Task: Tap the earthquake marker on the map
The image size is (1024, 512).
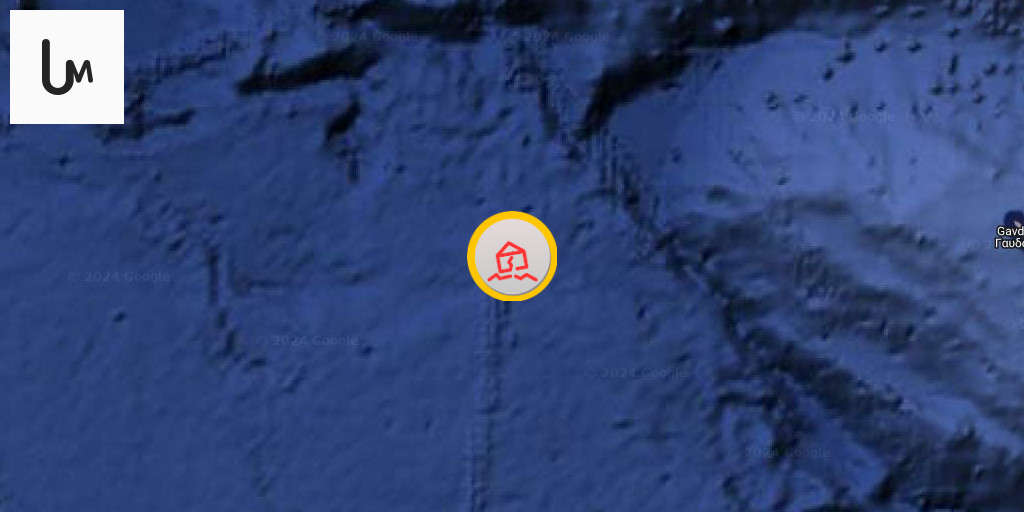Action: click(512, 257)
